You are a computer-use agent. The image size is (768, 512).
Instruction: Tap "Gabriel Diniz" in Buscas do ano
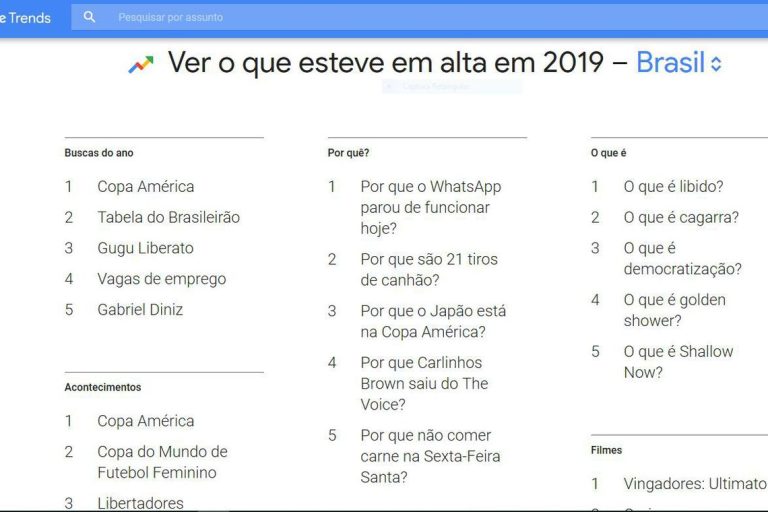pos(140,310)
